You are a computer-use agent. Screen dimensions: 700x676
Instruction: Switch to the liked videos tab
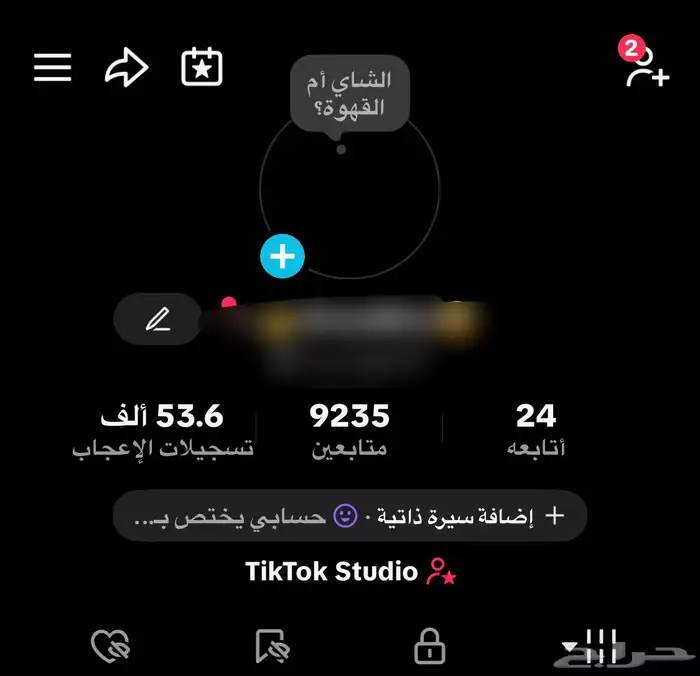(110, 647)
